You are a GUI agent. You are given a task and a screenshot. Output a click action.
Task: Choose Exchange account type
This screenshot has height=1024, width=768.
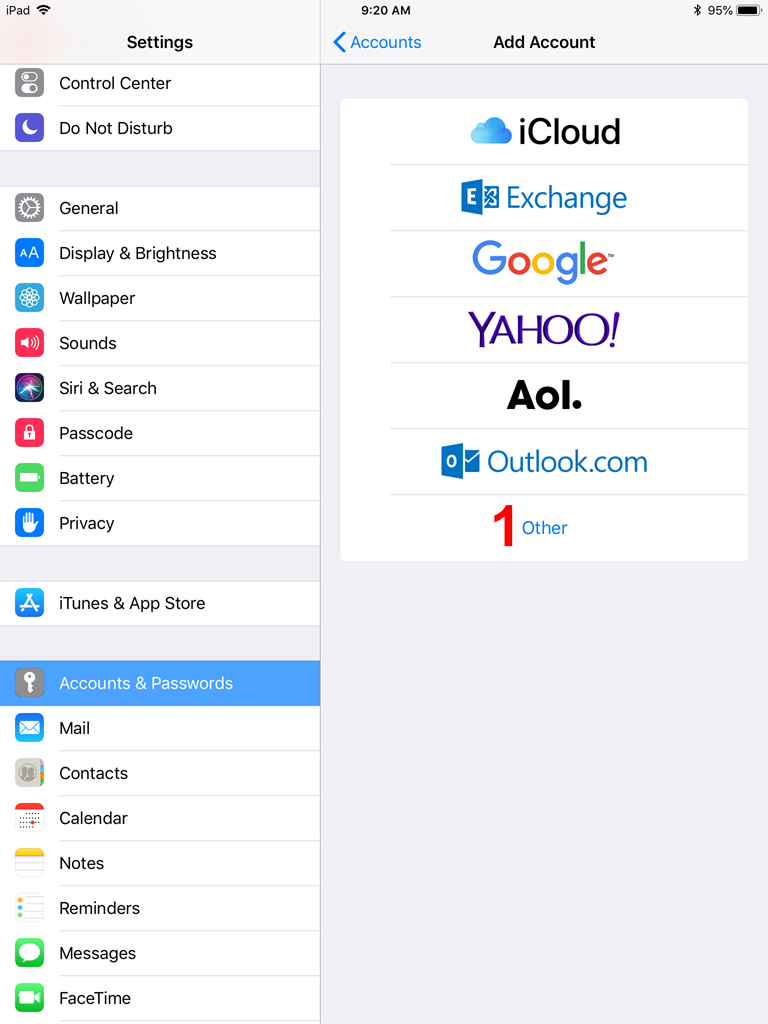pyautogui.click(x=545, y=198)
